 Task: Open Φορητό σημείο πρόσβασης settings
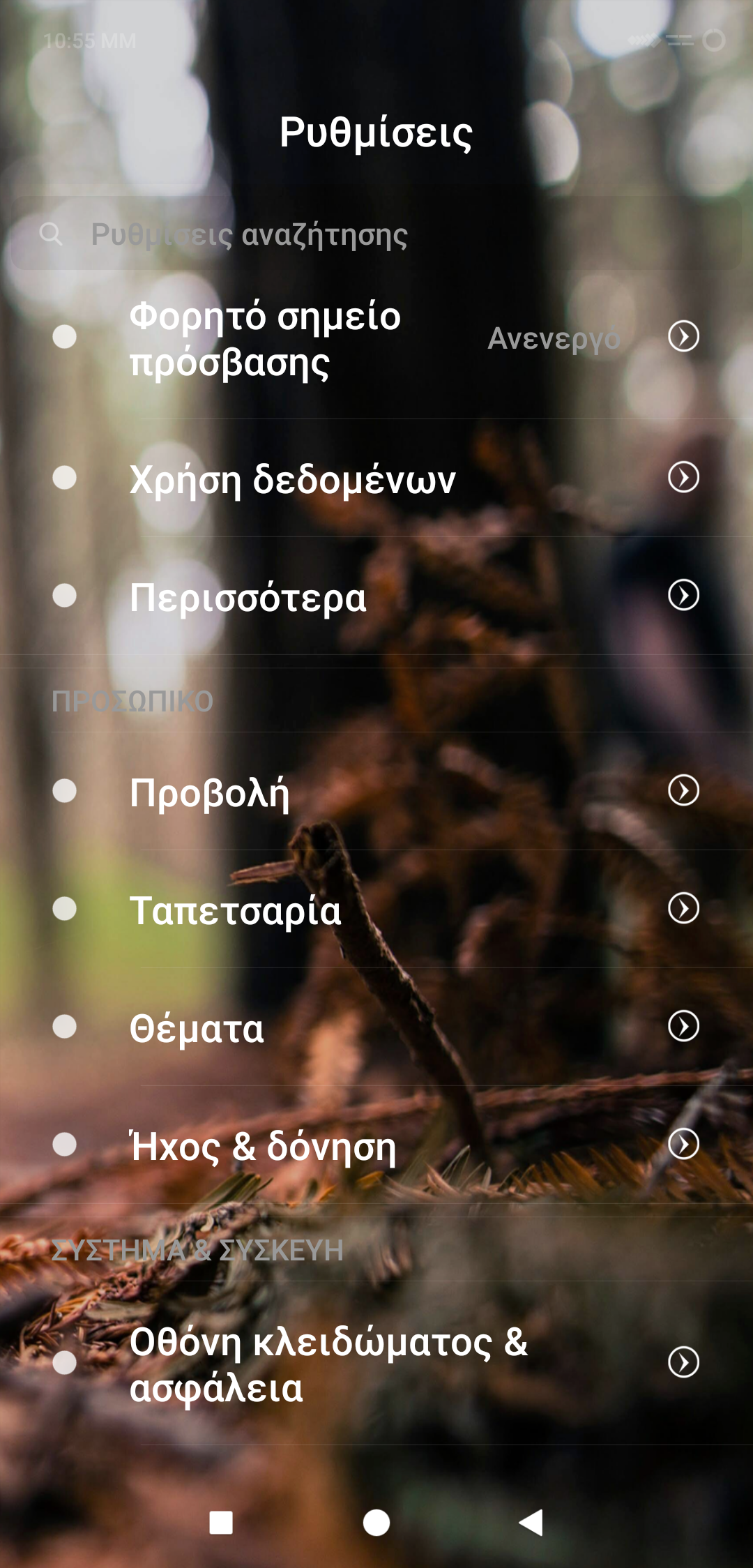[376, 339]
